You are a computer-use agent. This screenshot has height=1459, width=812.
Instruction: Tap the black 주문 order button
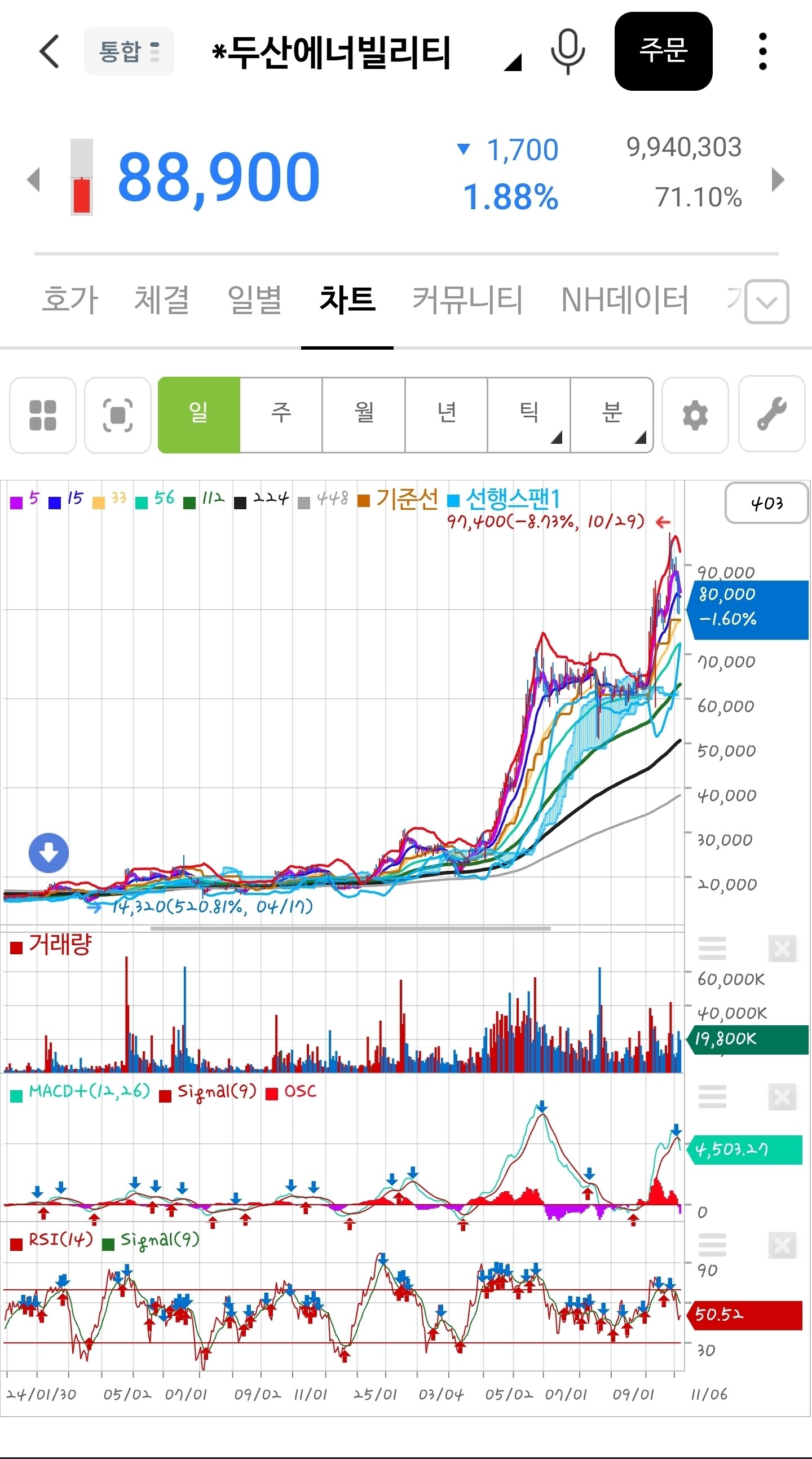tap(663, 51)
